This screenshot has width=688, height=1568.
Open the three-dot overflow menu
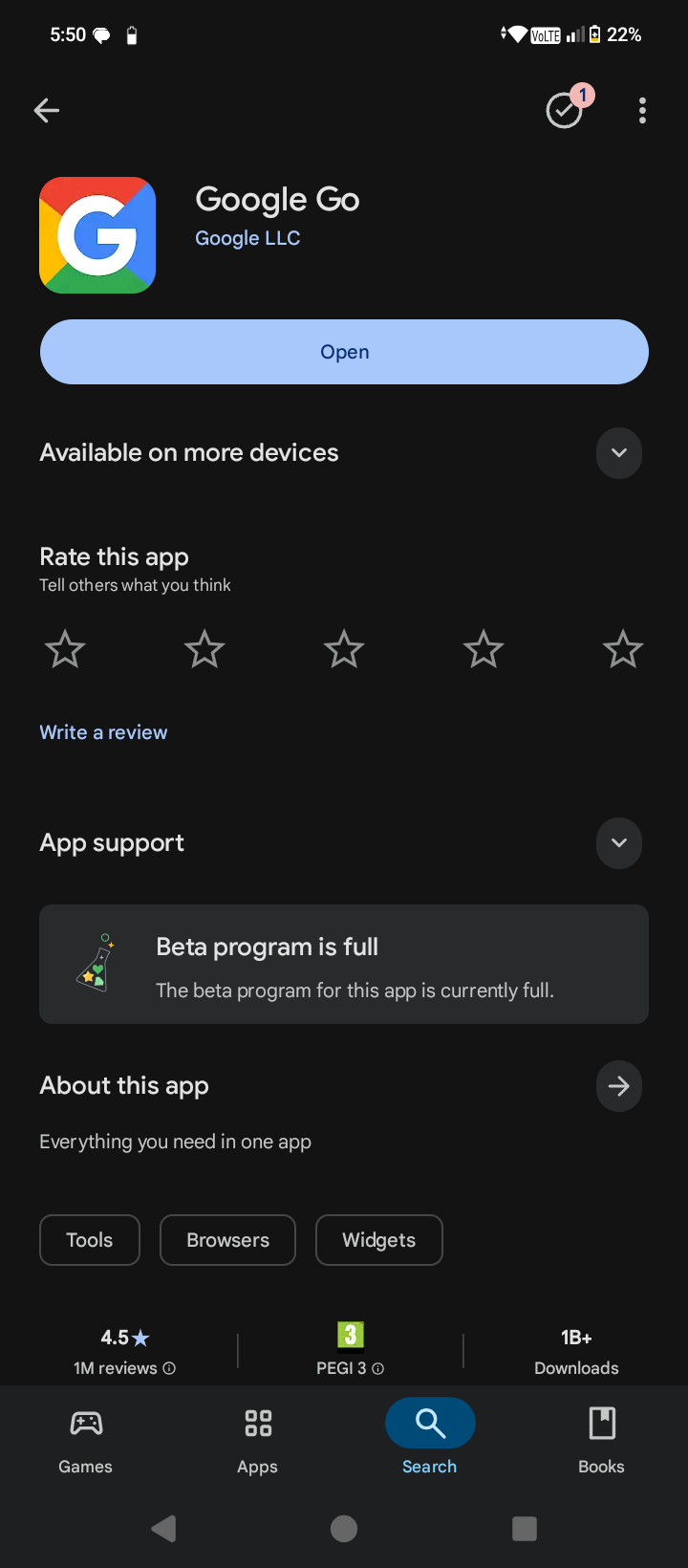coord(642,111)
